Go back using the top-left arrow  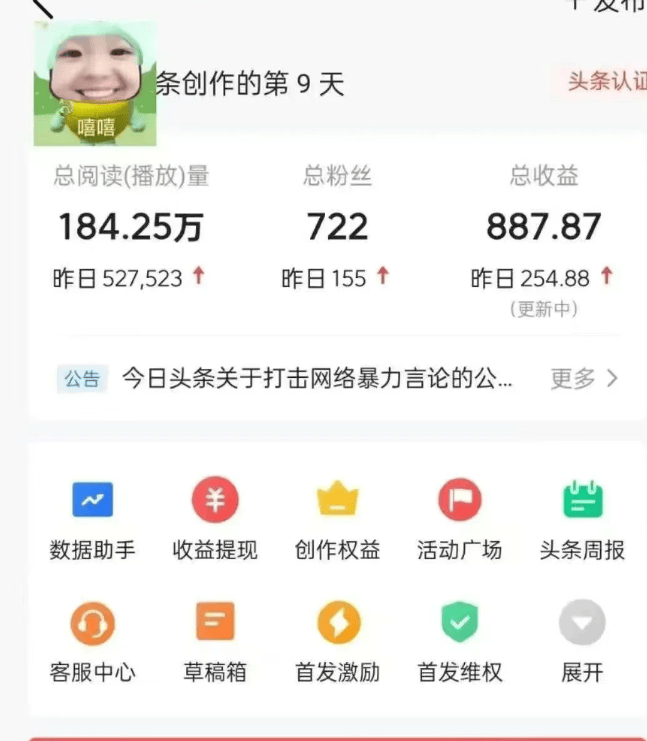tap(42, 8)
